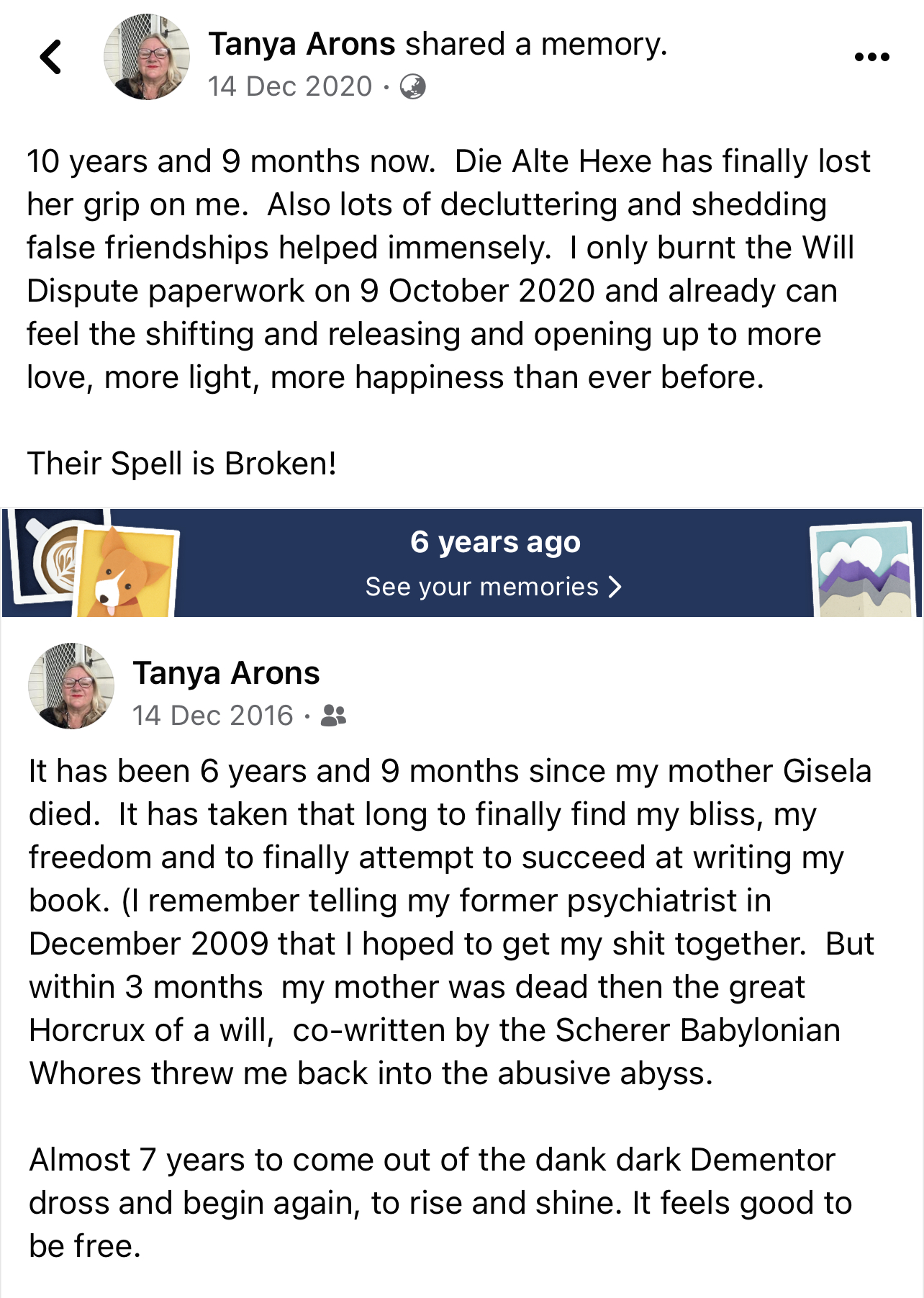Tap the profile photo on the 14 Dec 2016 post
Viewport: 924px width, 1298px height.
point(71,686)
